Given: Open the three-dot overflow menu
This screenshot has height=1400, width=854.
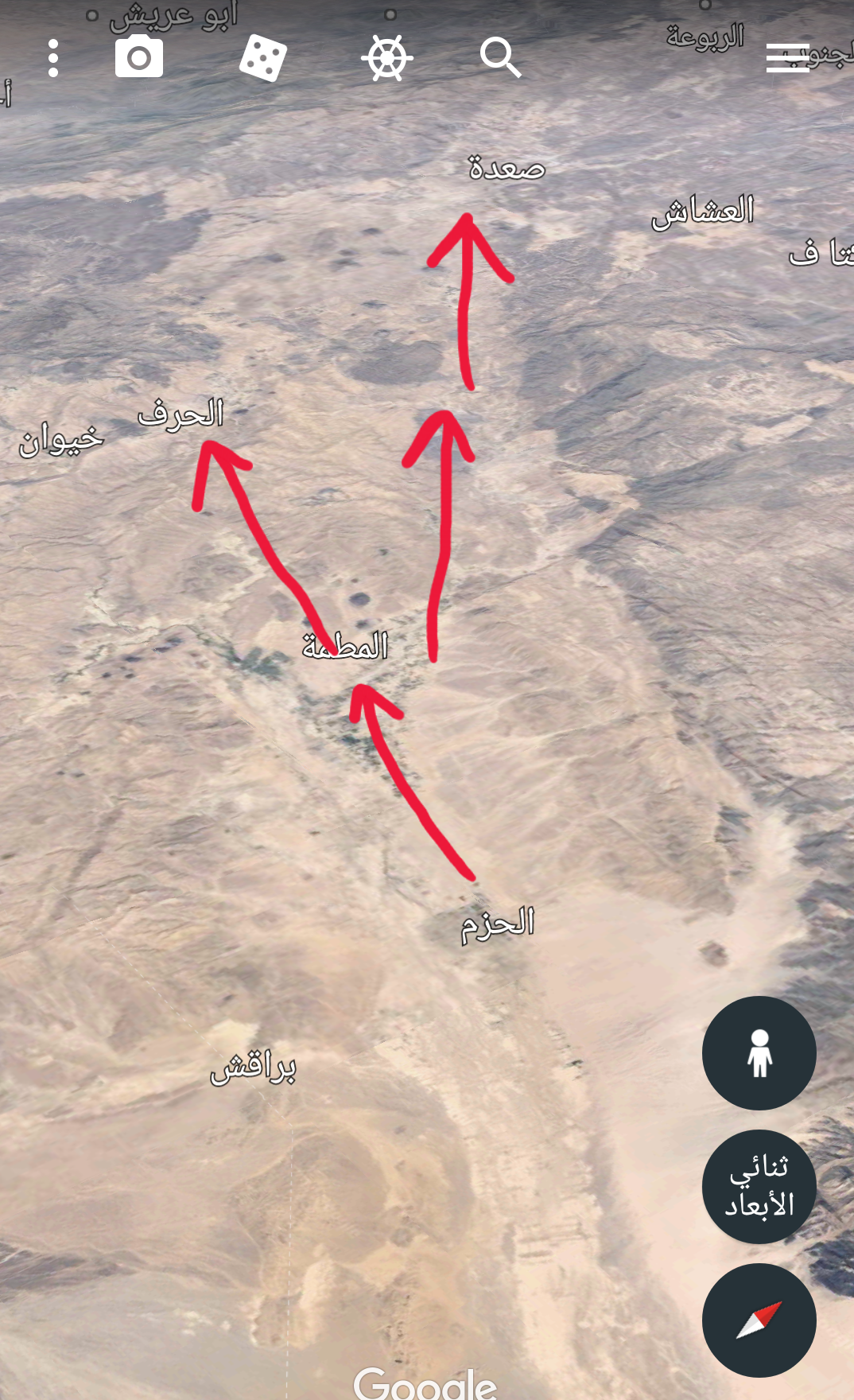Looking at the screenshot, I should (x=53, y=58).
